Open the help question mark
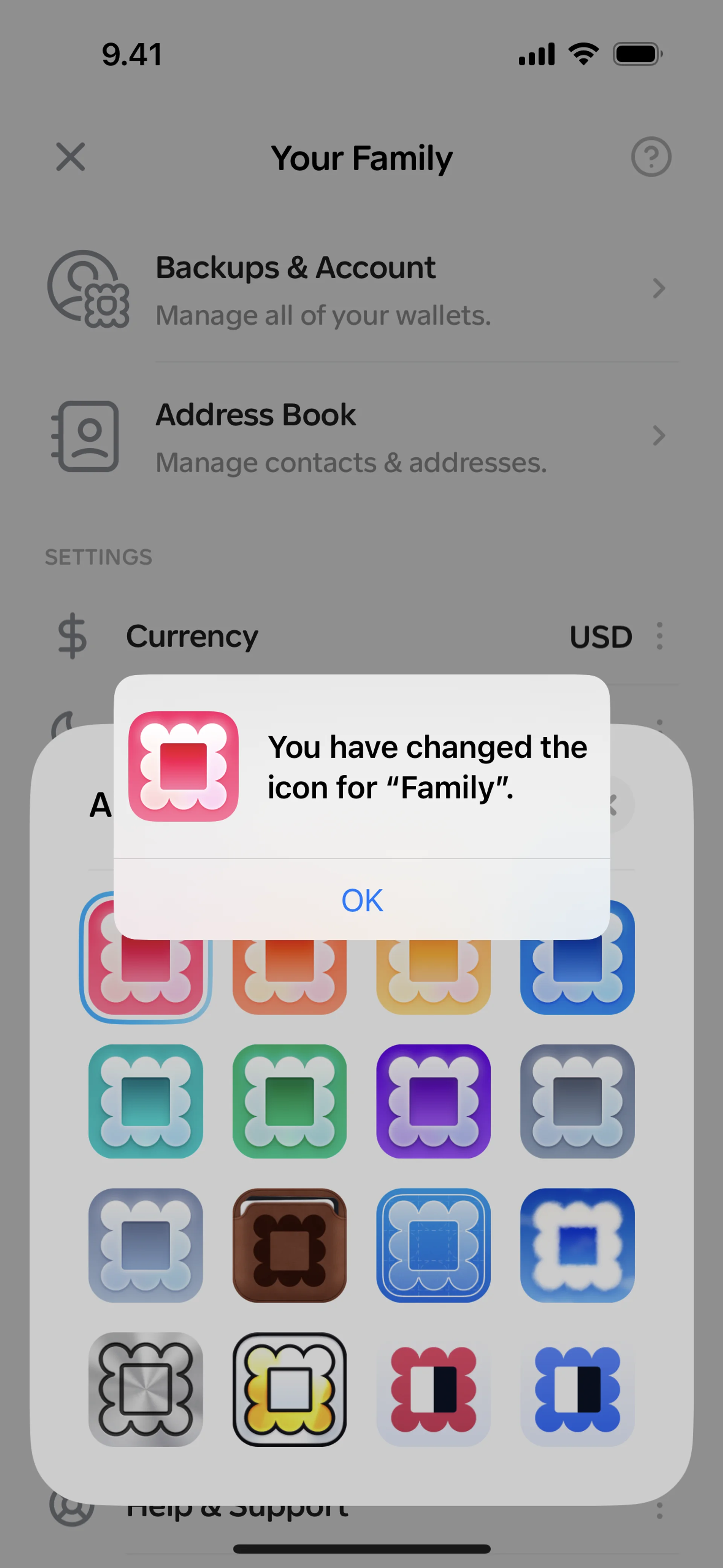 coord(651,157)
